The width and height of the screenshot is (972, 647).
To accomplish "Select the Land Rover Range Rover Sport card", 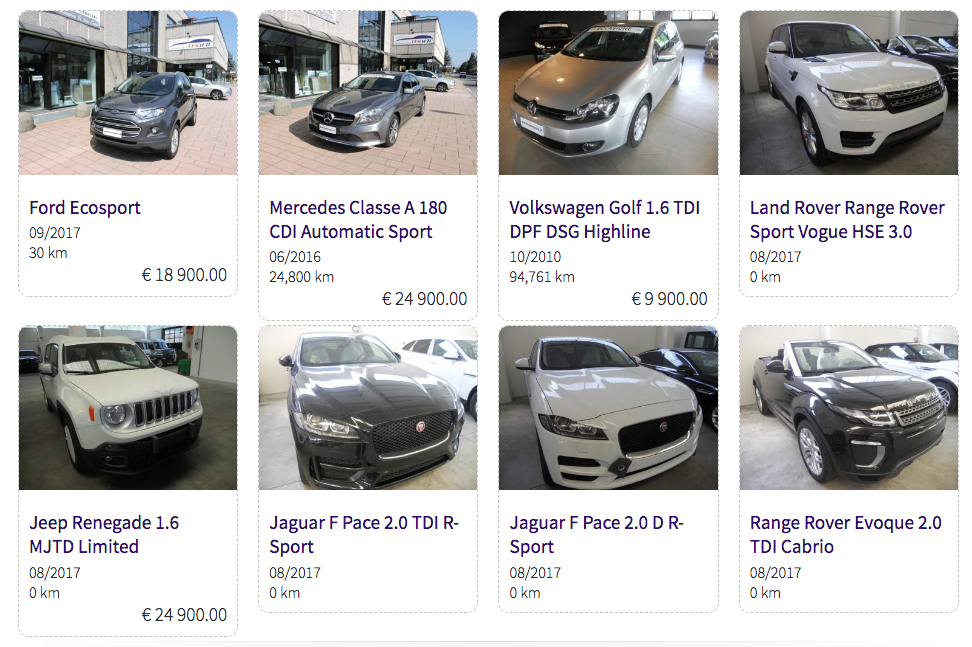I will (847, 220).
